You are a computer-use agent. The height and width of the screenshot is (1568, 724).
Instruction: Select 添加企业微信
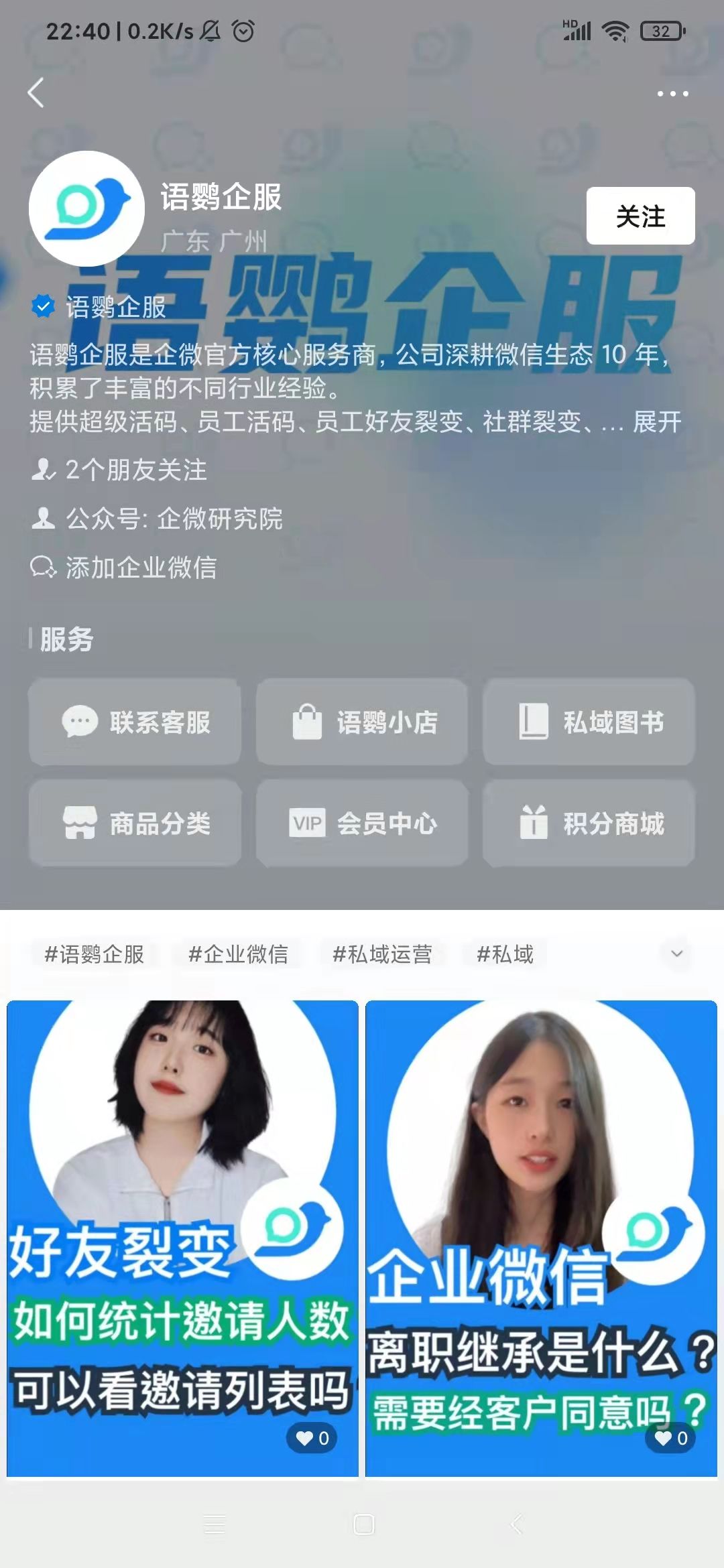pyautogui.click(x=139, y=568)
